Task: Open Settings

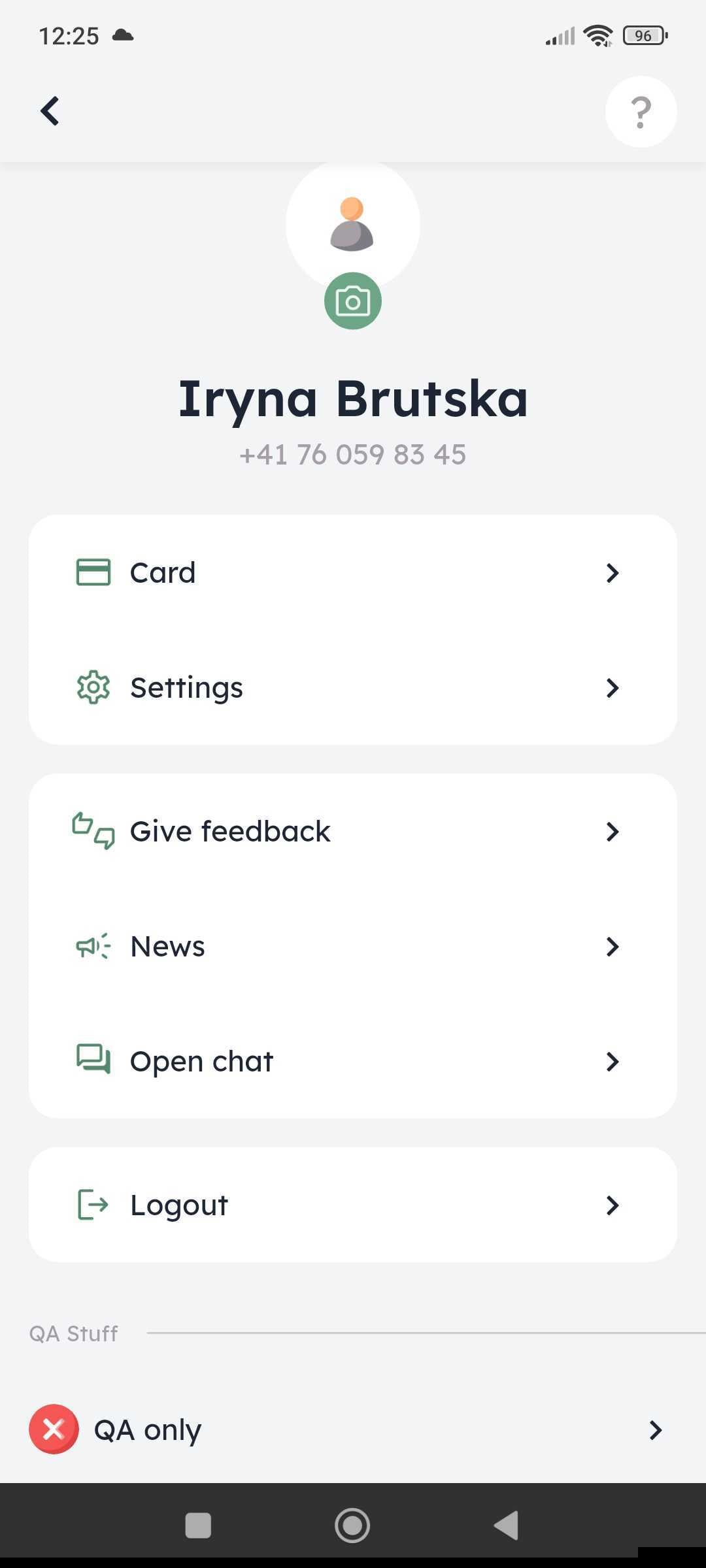Action: point(353,687)
